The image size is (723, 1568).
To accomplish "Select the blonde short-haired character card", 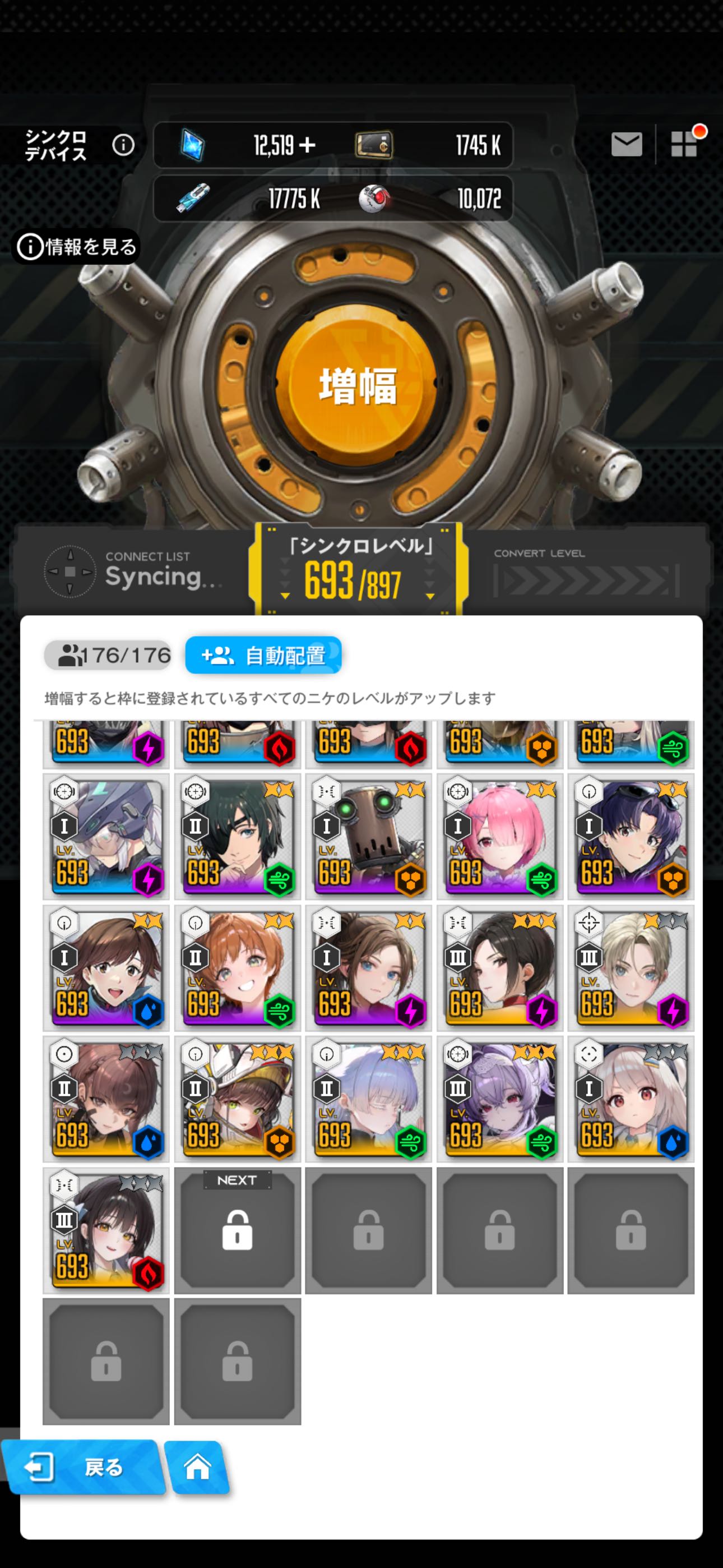I will click(631, 968).
